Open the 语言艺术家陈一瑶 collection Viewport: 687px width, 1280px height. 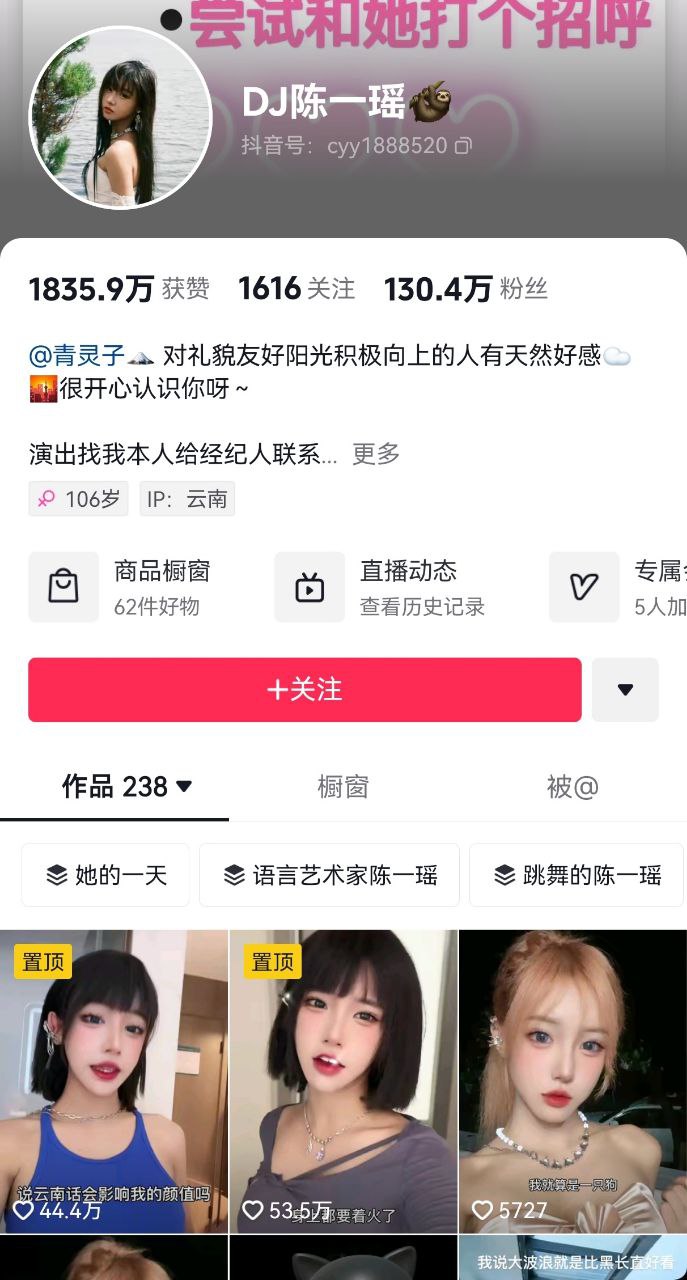coord(329,875)
